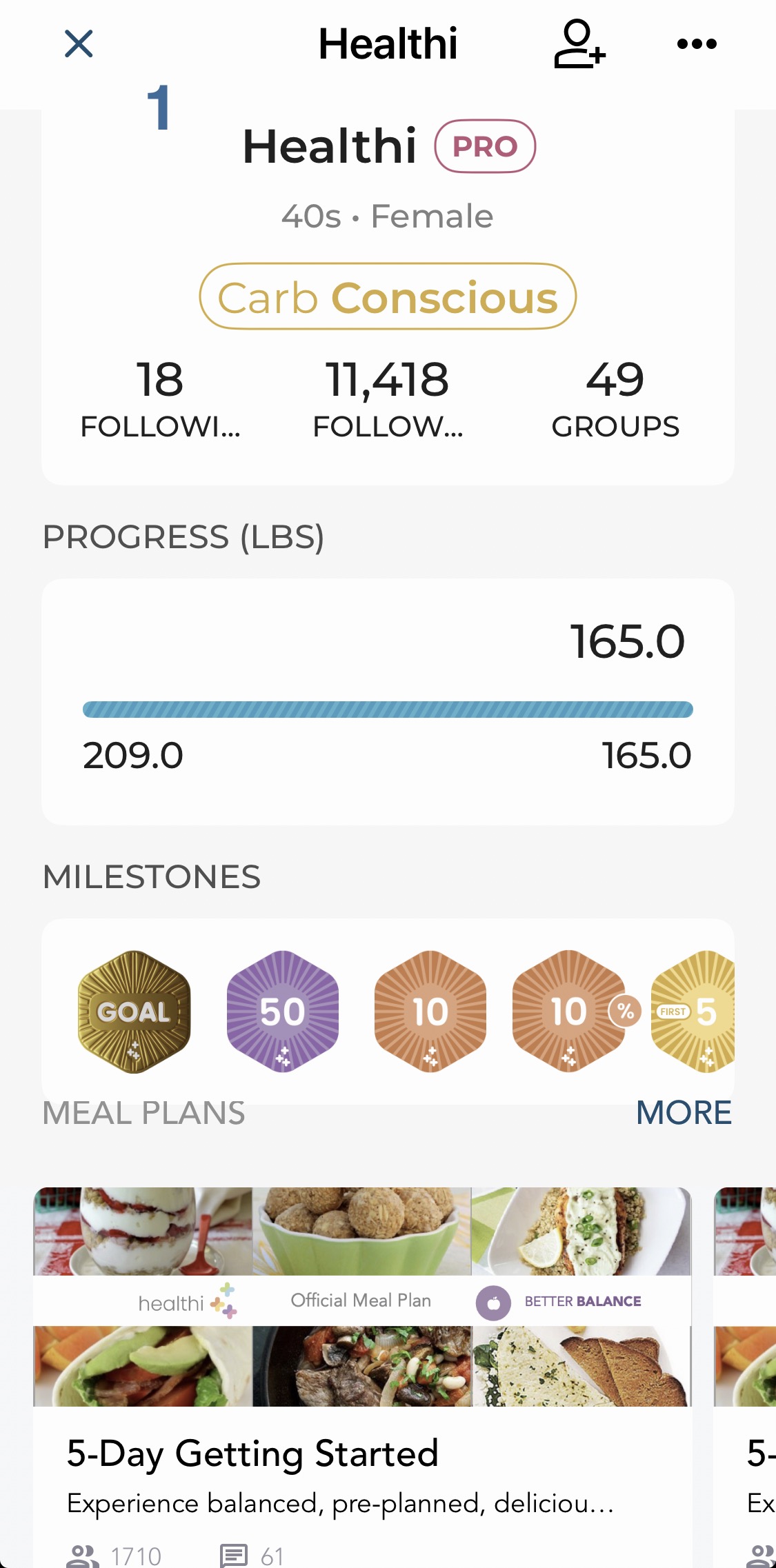Open the 49 groups list
The image size is (776, 1568).
tap(615, 398)
